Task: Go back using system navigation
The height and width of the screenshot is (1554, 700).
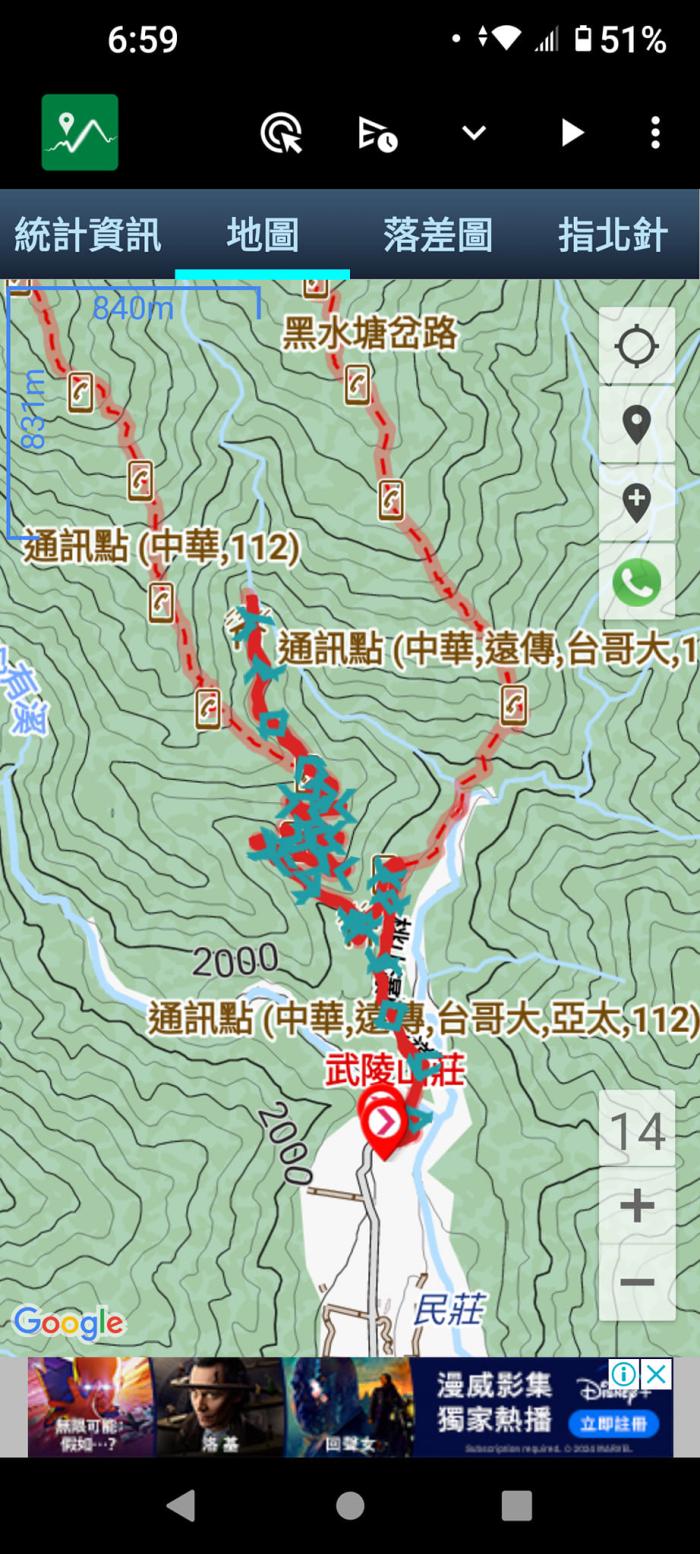Action: click(x=181, y=1505)
